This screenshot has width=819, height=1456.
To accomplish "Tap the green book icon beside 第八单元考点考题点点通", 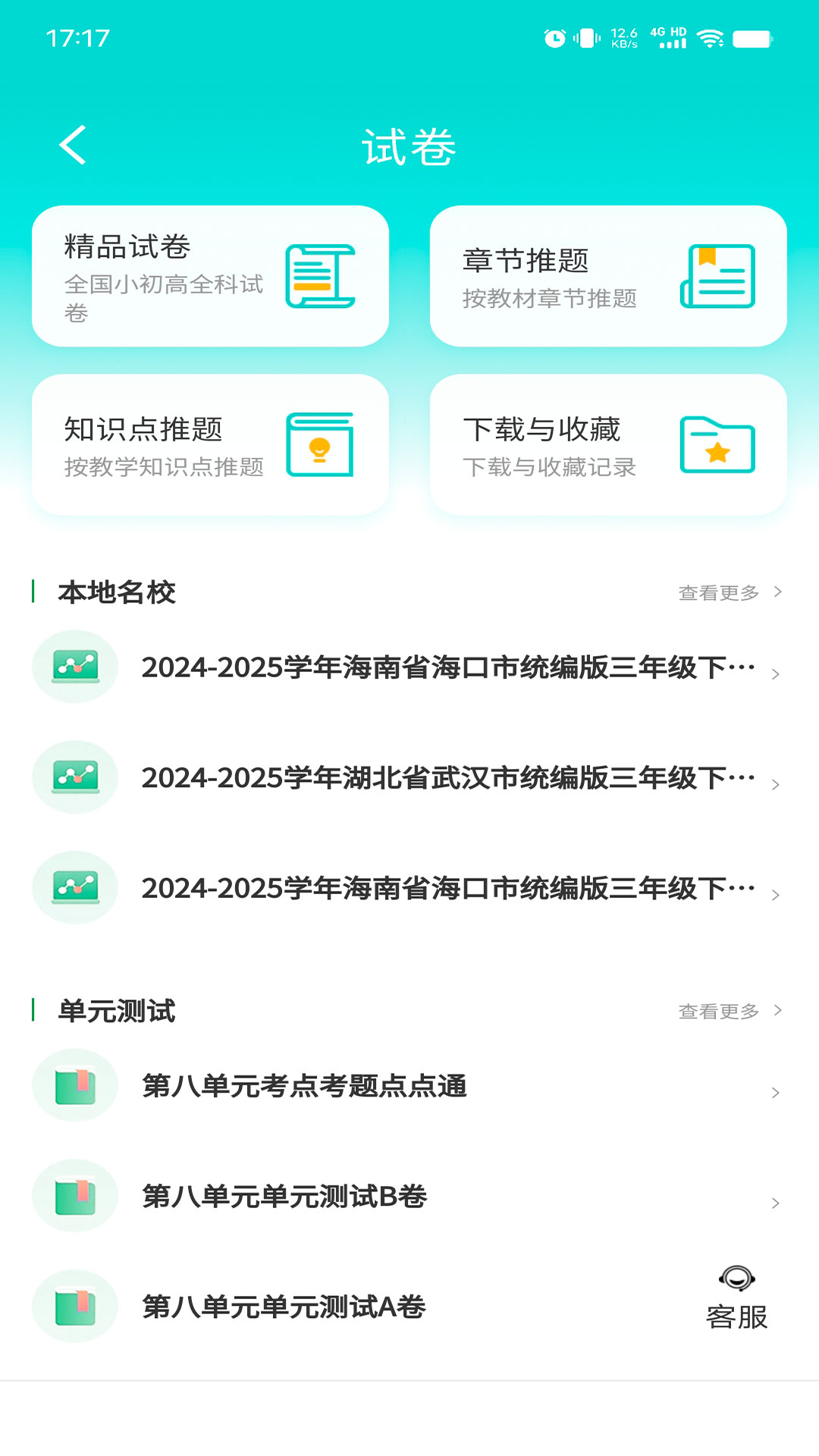I will (74, 1086).
